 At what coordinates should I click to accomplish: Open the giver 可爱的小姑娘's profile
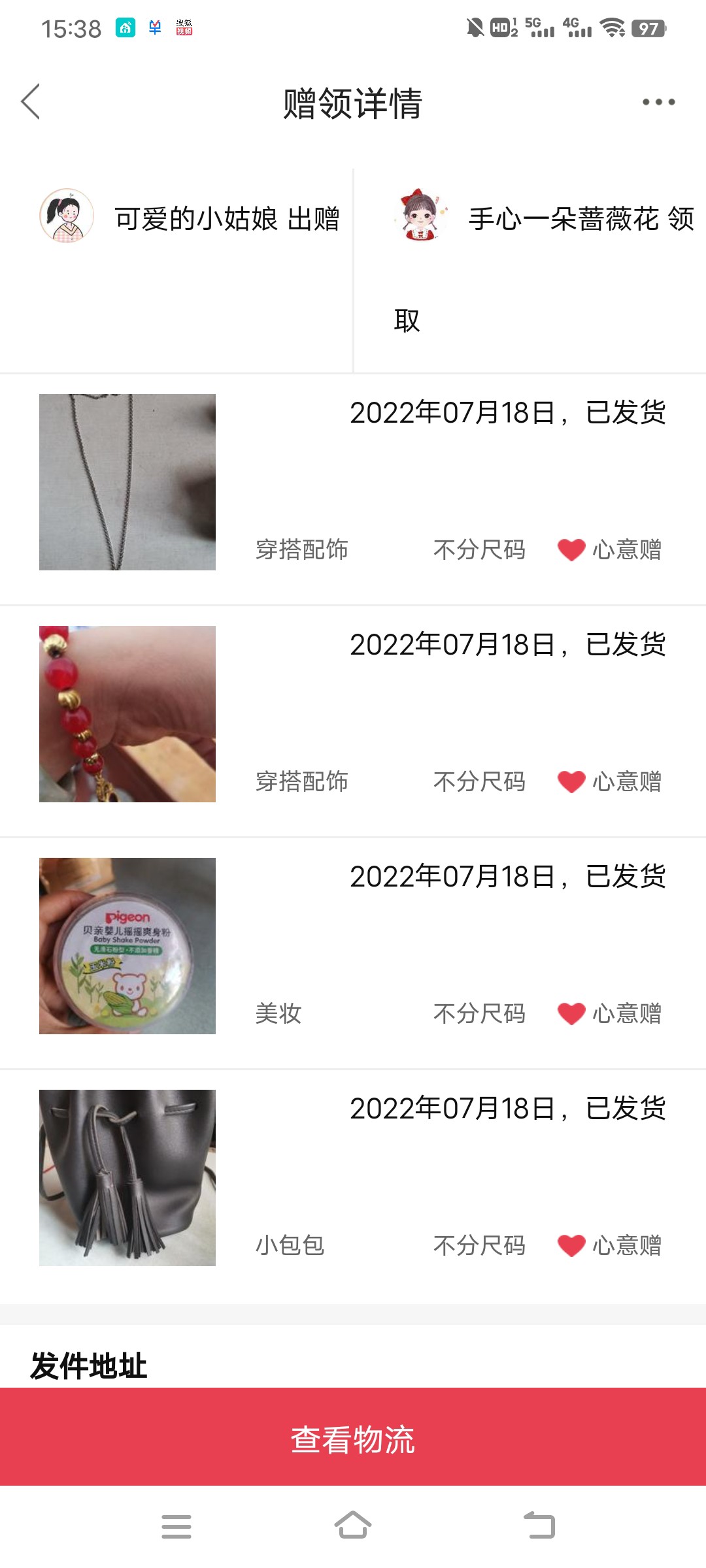tap(67, 216)
